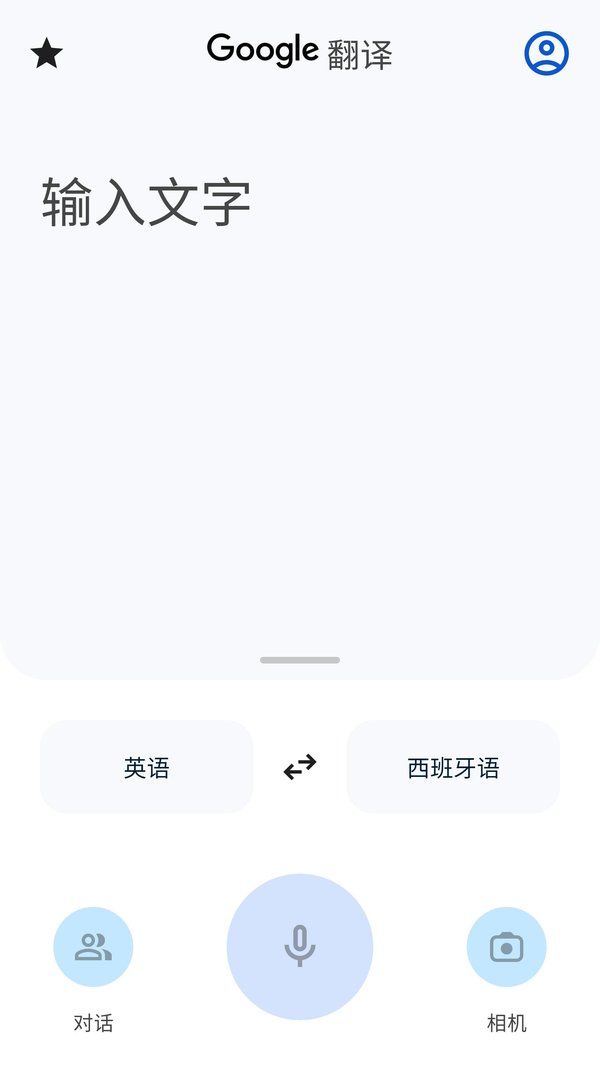Swap the source and target languages
600x1067 pixels.
[x=300, y=767]
